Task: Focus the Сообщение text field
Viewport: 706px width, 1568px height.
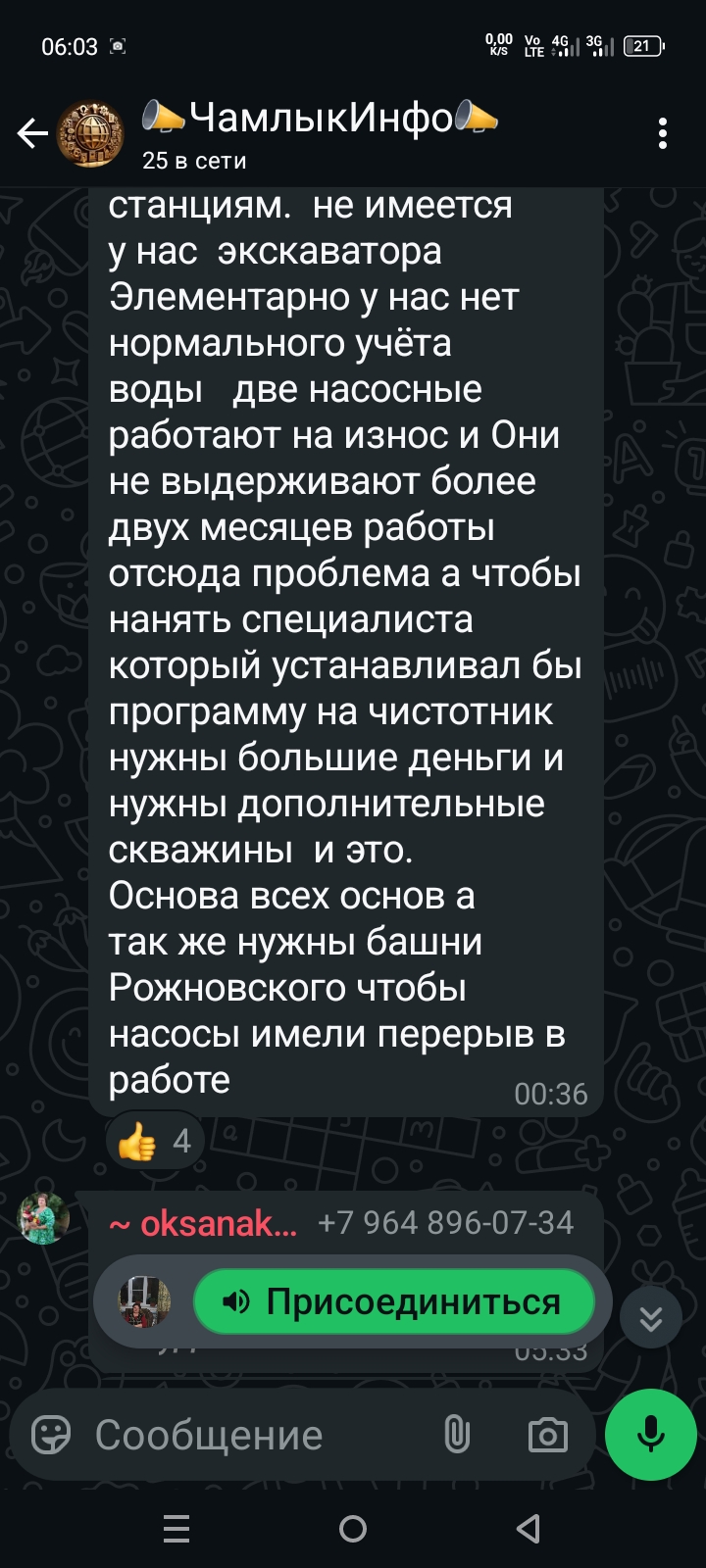Action: click(x=245, y=1436)
